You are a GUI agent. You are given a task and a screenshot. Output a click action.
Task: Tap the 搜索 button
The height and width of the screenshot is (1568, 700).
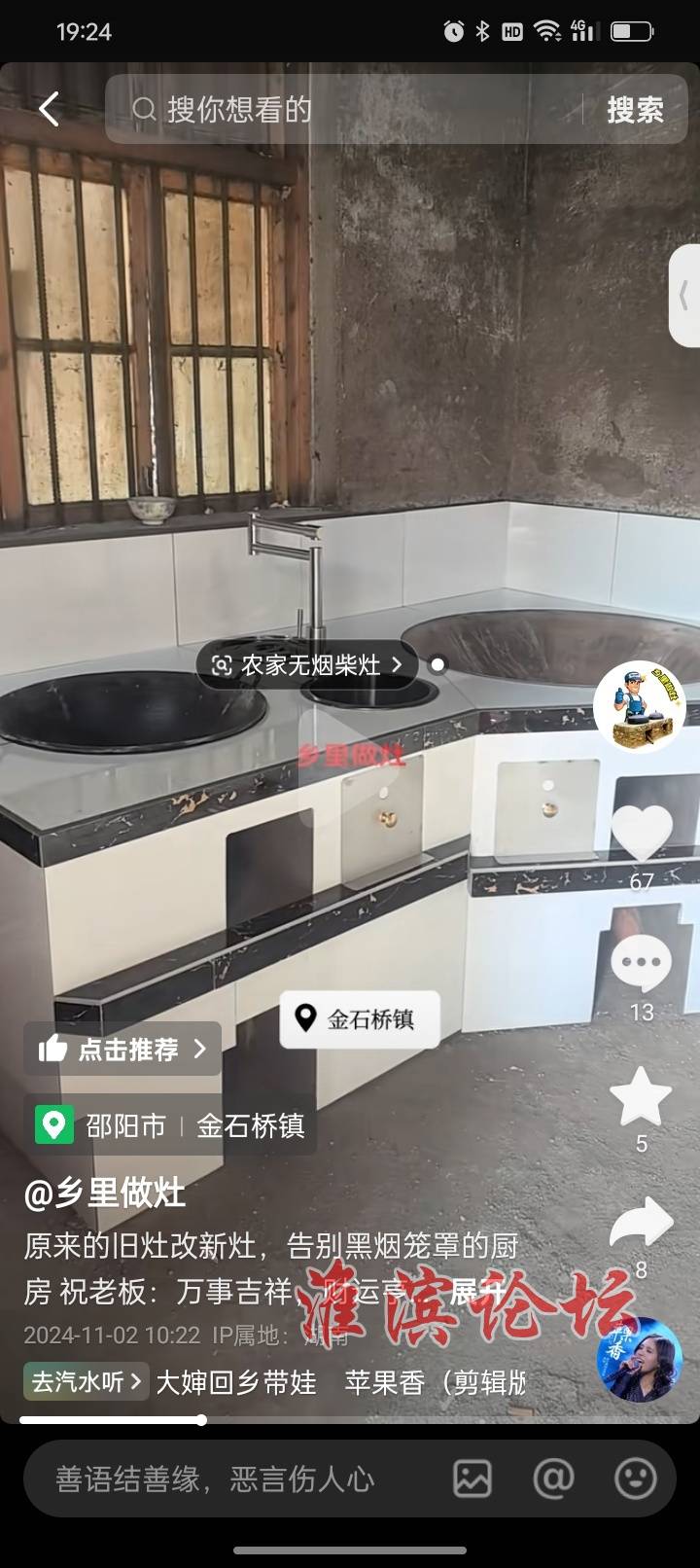pos(635,110)
